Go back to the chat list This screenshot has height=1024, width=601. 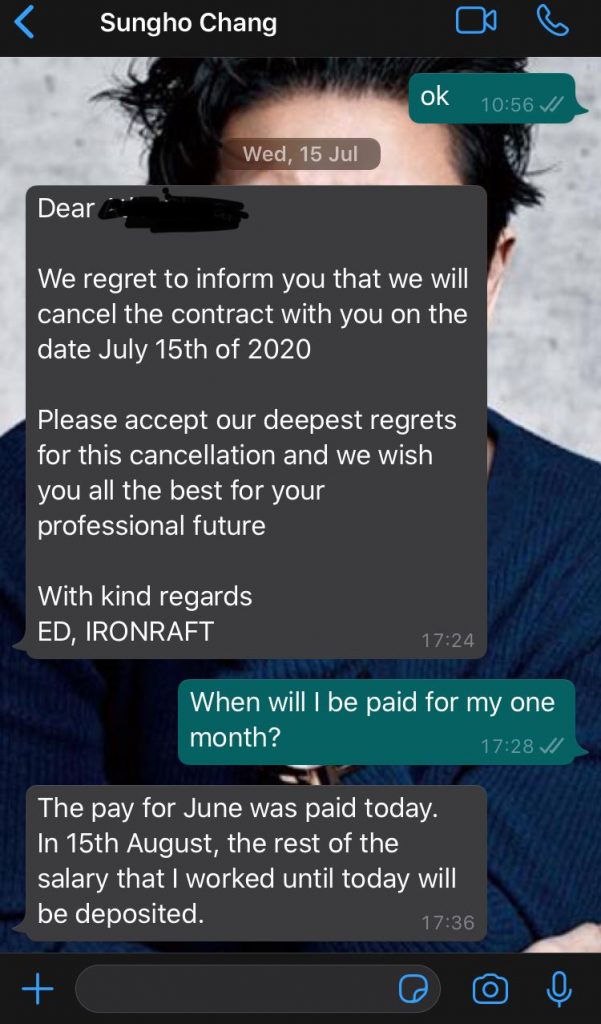pyautogui.click(x=24, y=22)
